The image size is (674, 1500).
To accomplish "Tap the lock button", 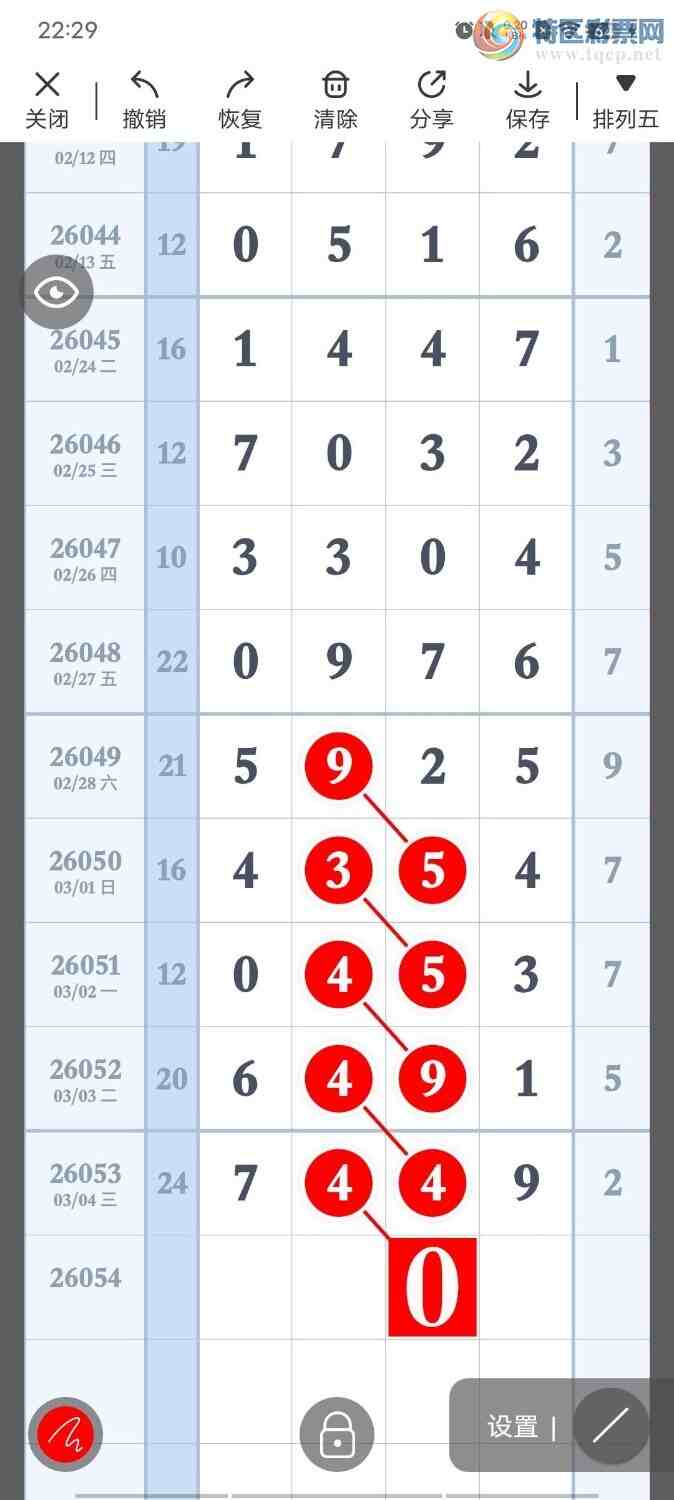I will (x=337, y=1434).
